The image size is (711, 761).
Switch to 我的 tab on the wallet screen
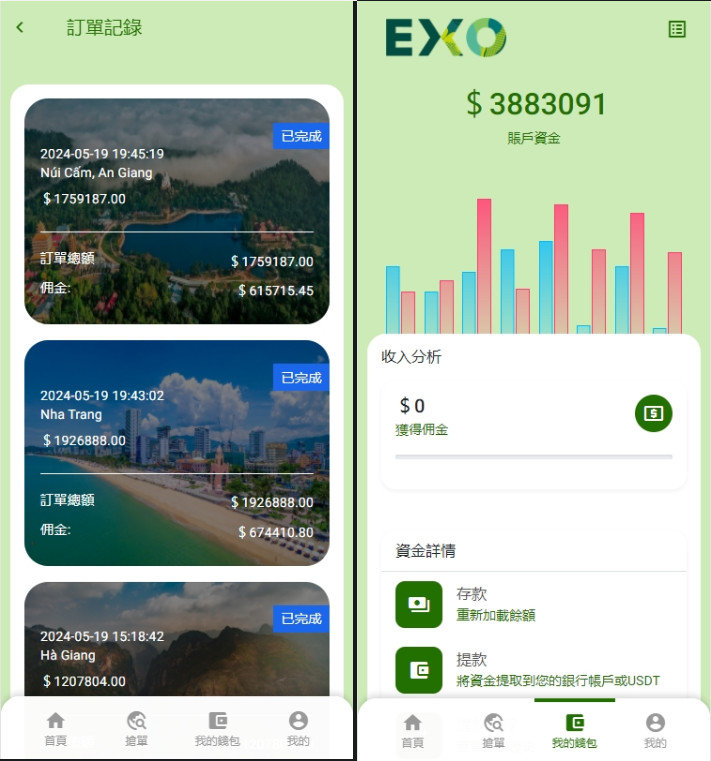click(x=655, y=730)
